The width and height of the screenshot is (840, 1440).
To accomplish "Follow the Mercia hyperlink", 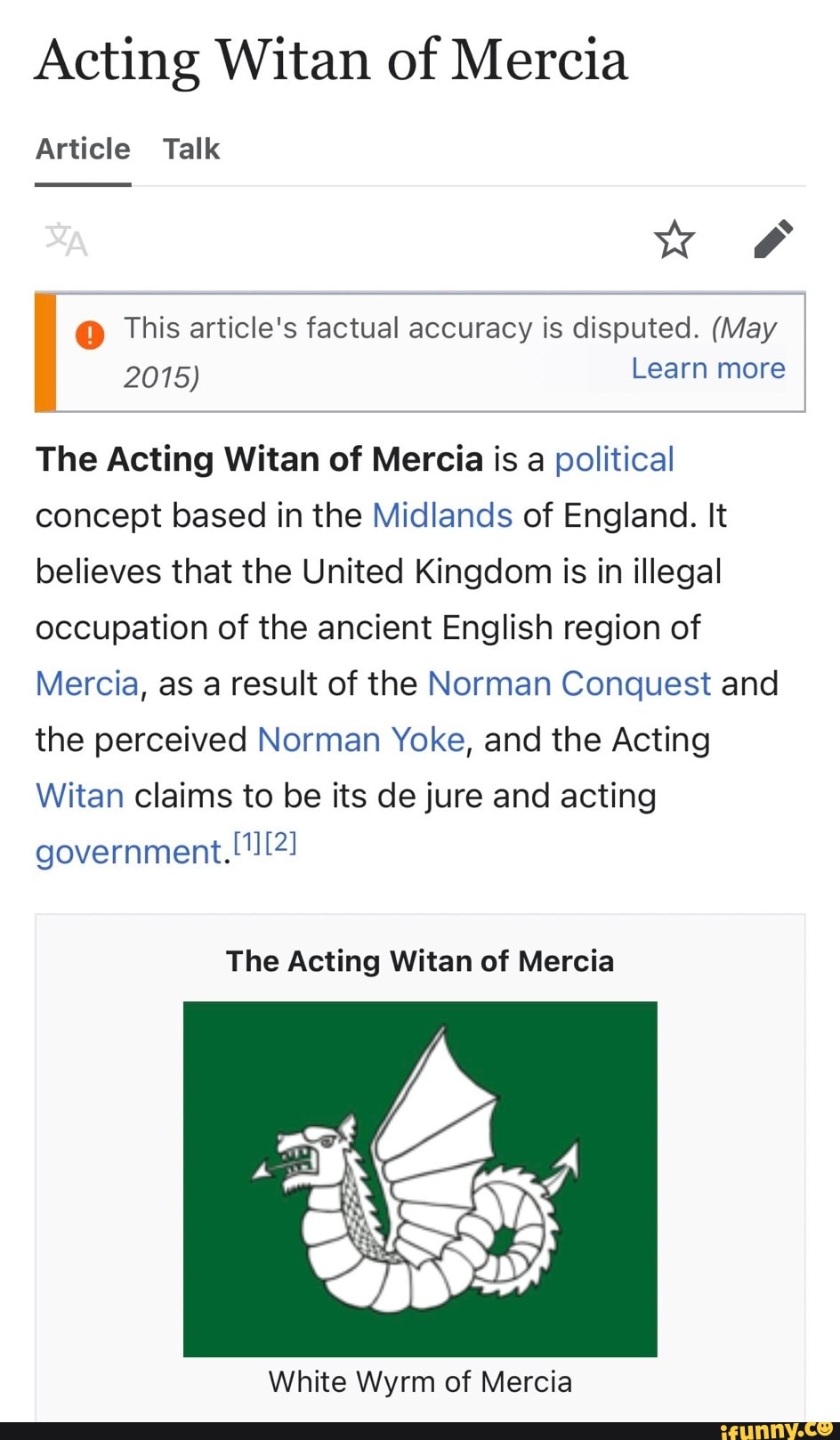I will pyautogui.click(x=85, y=684).
